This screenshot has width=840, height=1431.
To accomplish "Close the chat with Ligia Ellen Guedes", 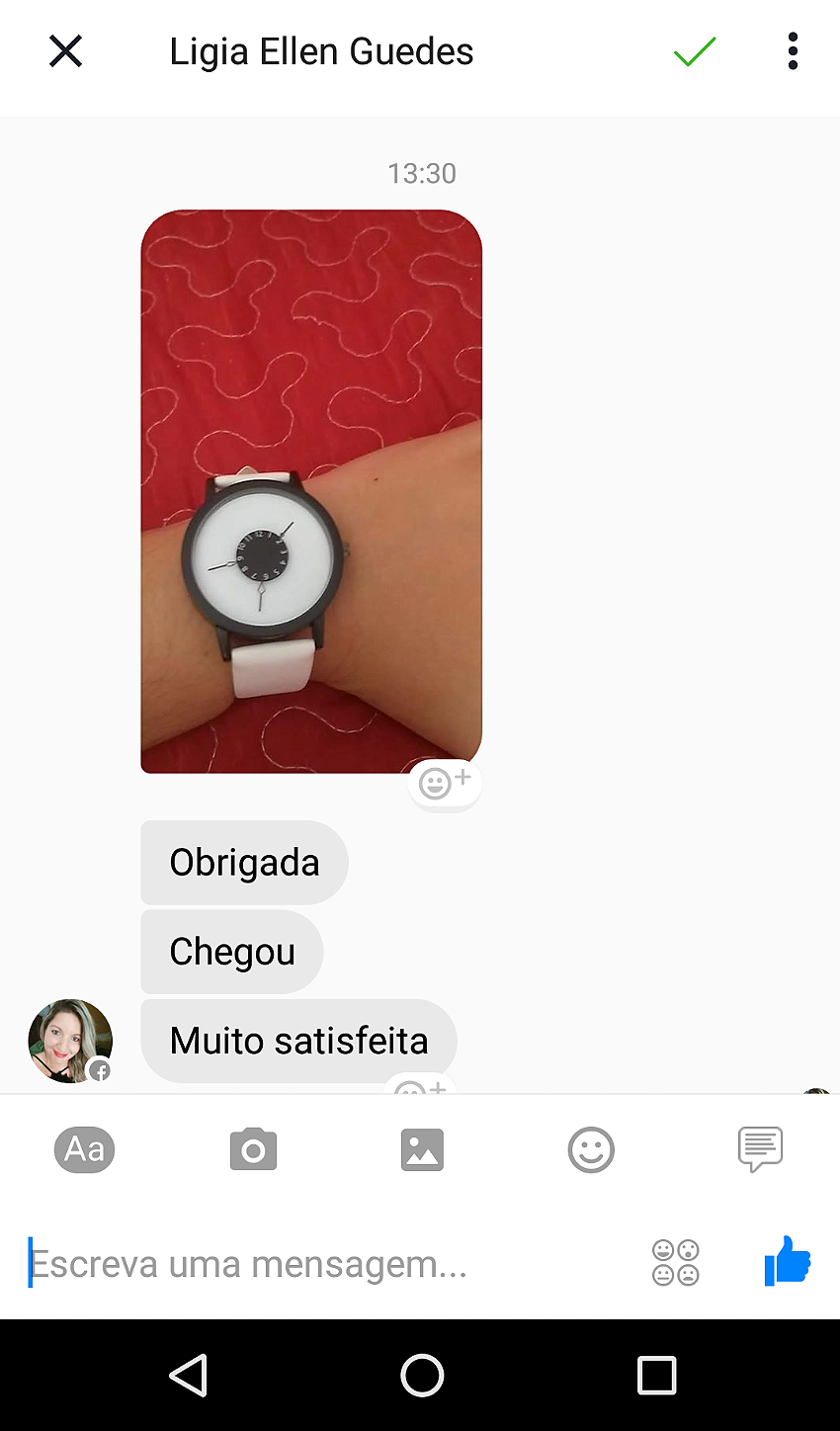I will click(65, 51).
